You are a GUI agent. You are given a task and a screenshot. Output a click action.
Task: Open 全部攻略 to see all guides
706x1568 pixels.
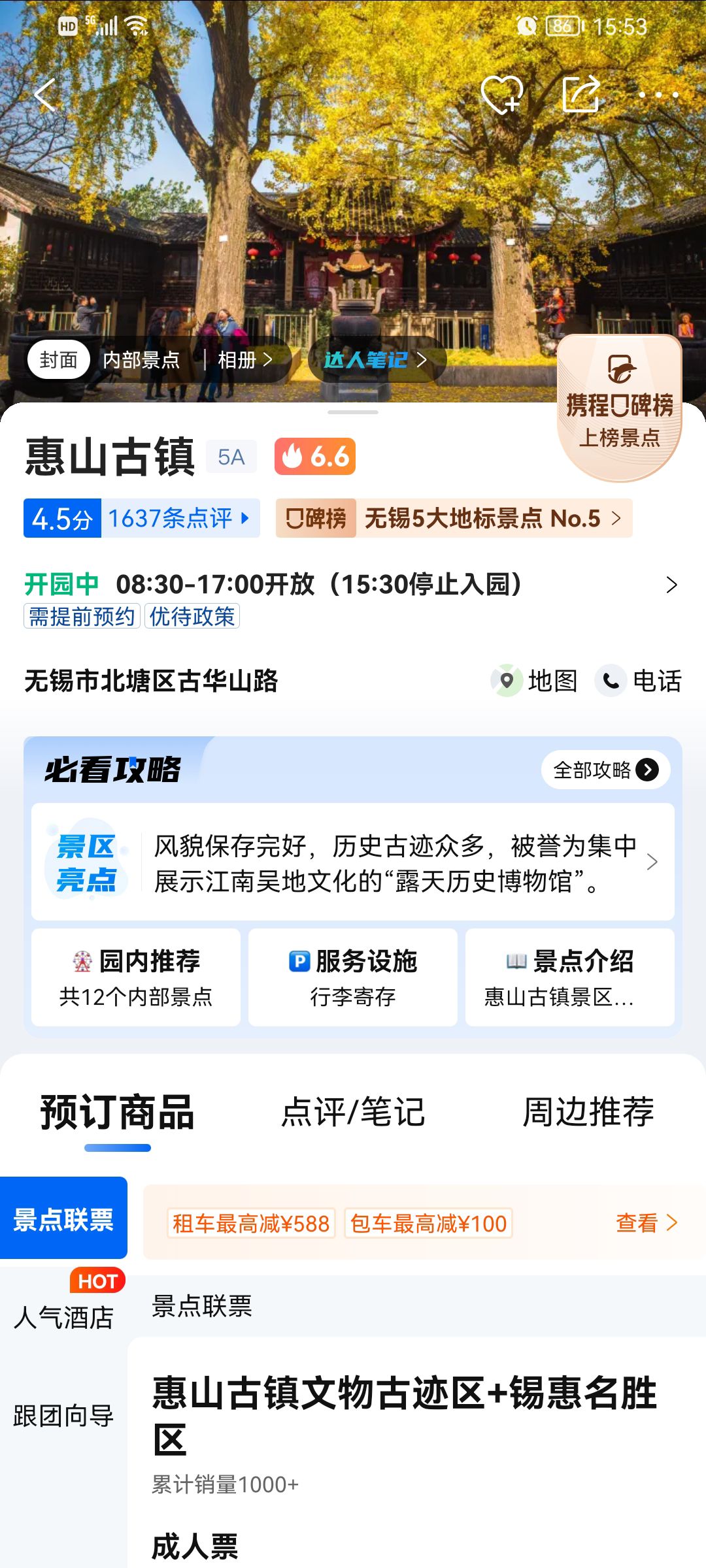pos(605,770)
